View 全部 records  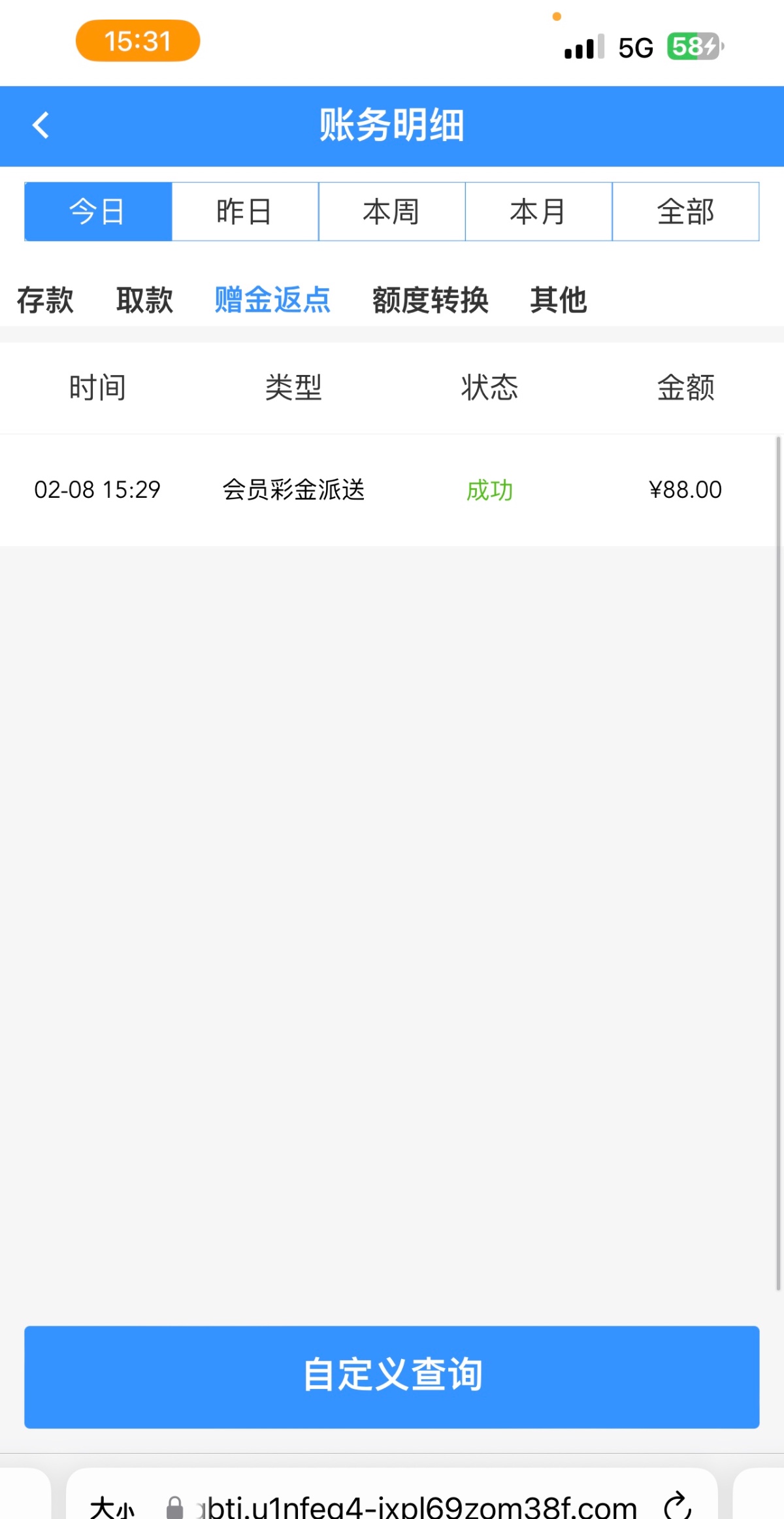685,212
